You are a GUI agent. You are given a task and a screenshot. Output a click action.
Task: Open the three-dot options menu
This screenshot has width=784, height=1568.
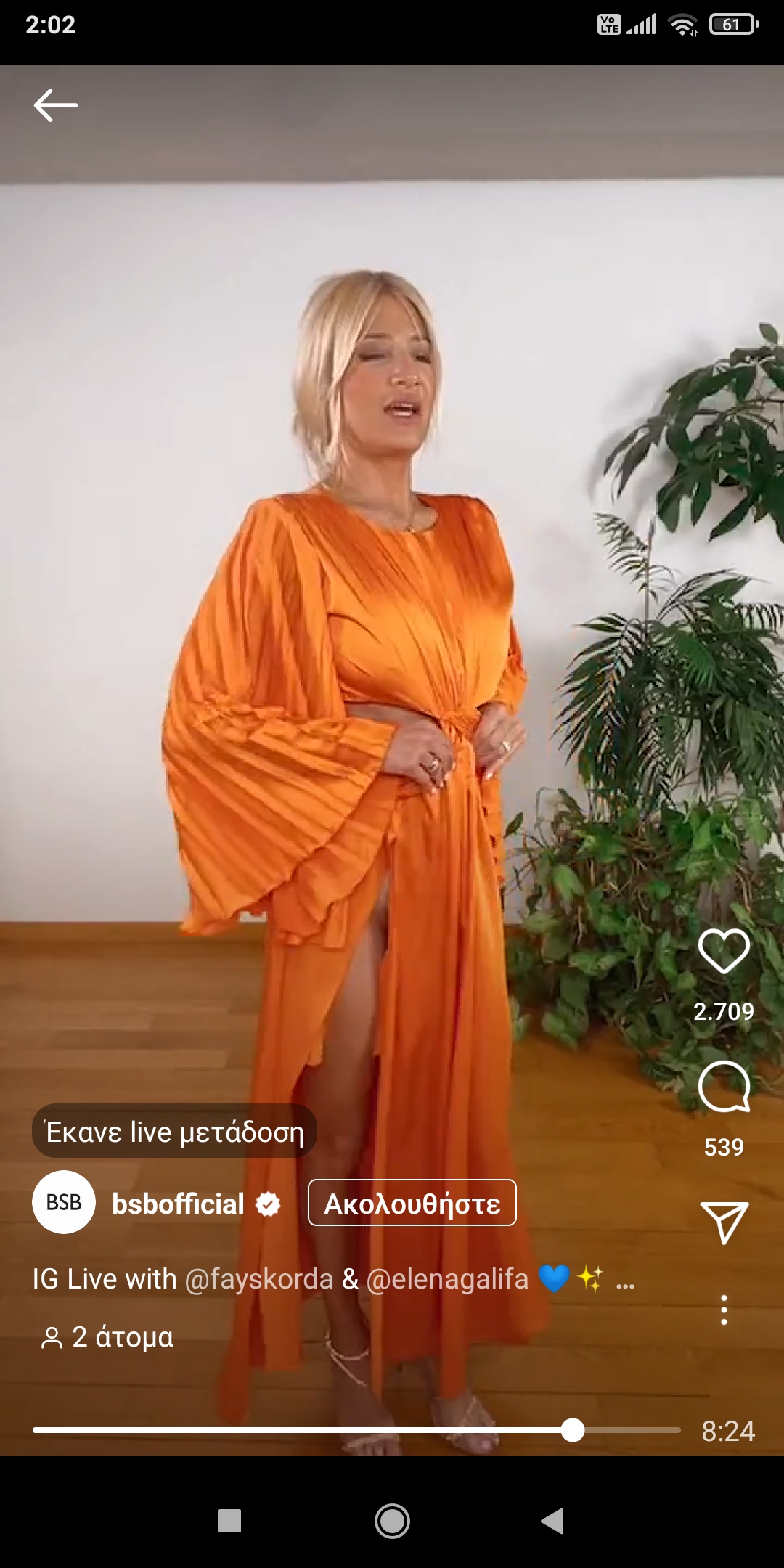(723, 1310)
